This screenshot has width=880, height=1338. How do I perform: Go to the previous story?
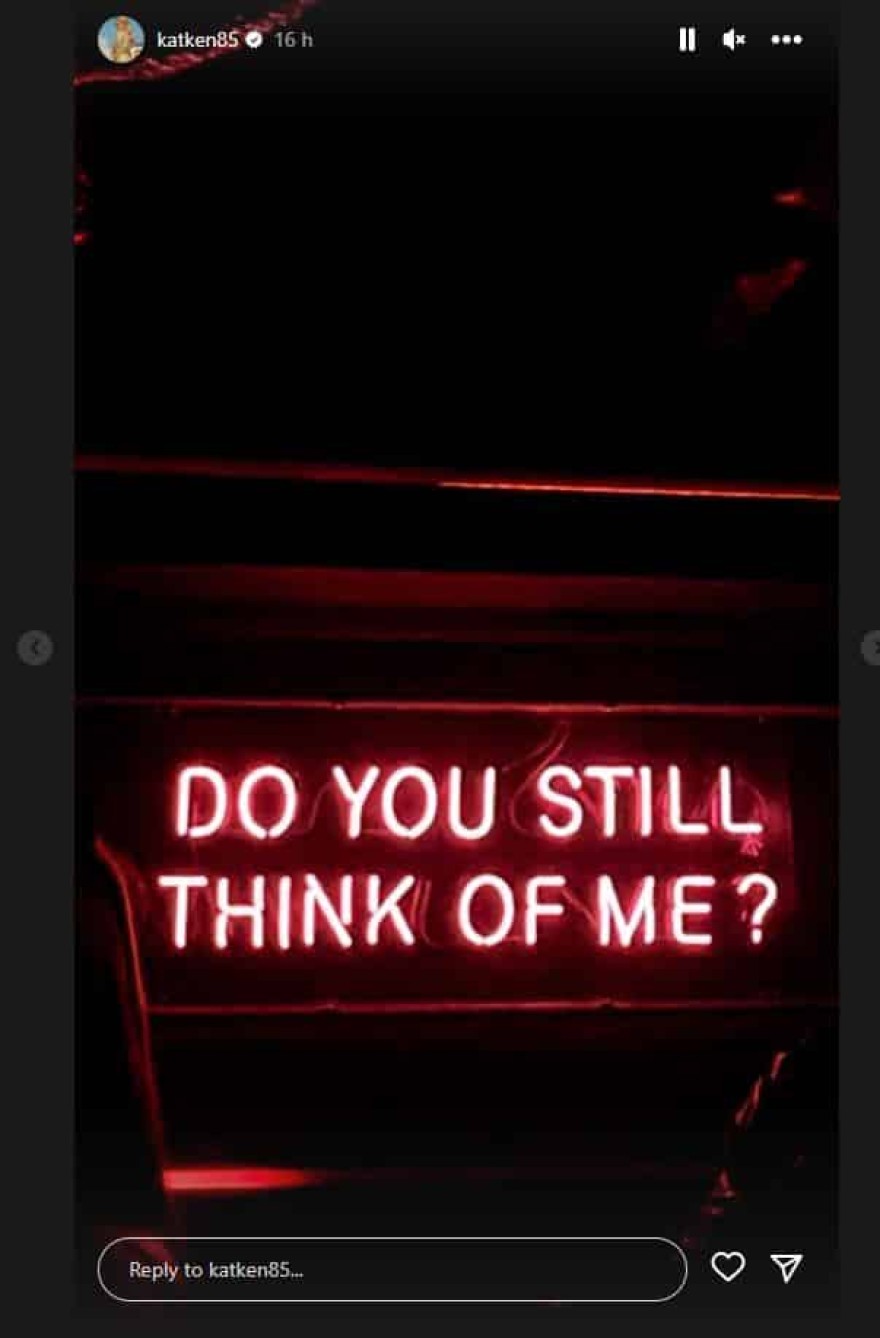[x=34, y=648]
